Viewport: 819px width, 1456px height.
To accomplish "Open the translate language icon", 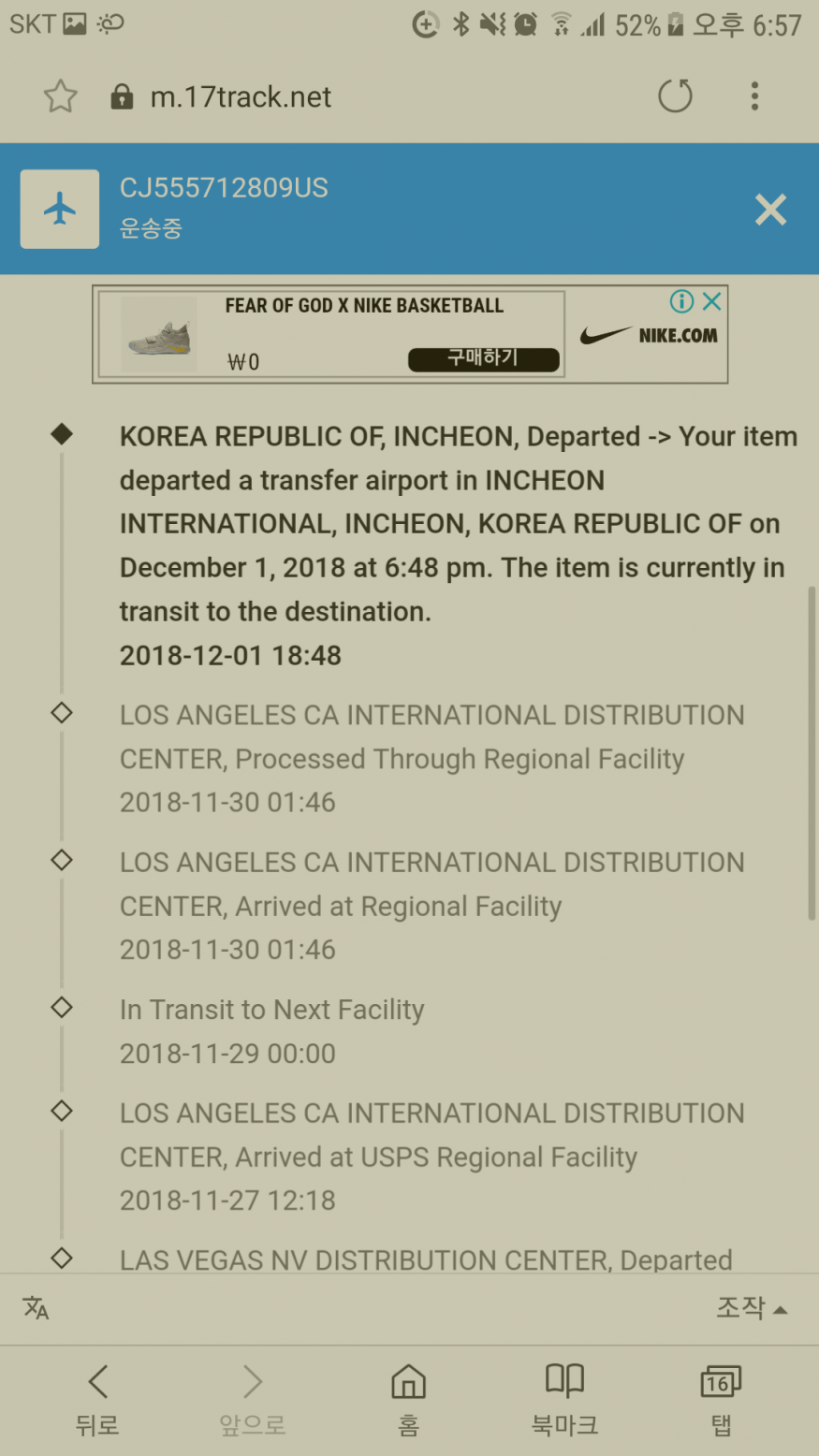I will 36,1307.
